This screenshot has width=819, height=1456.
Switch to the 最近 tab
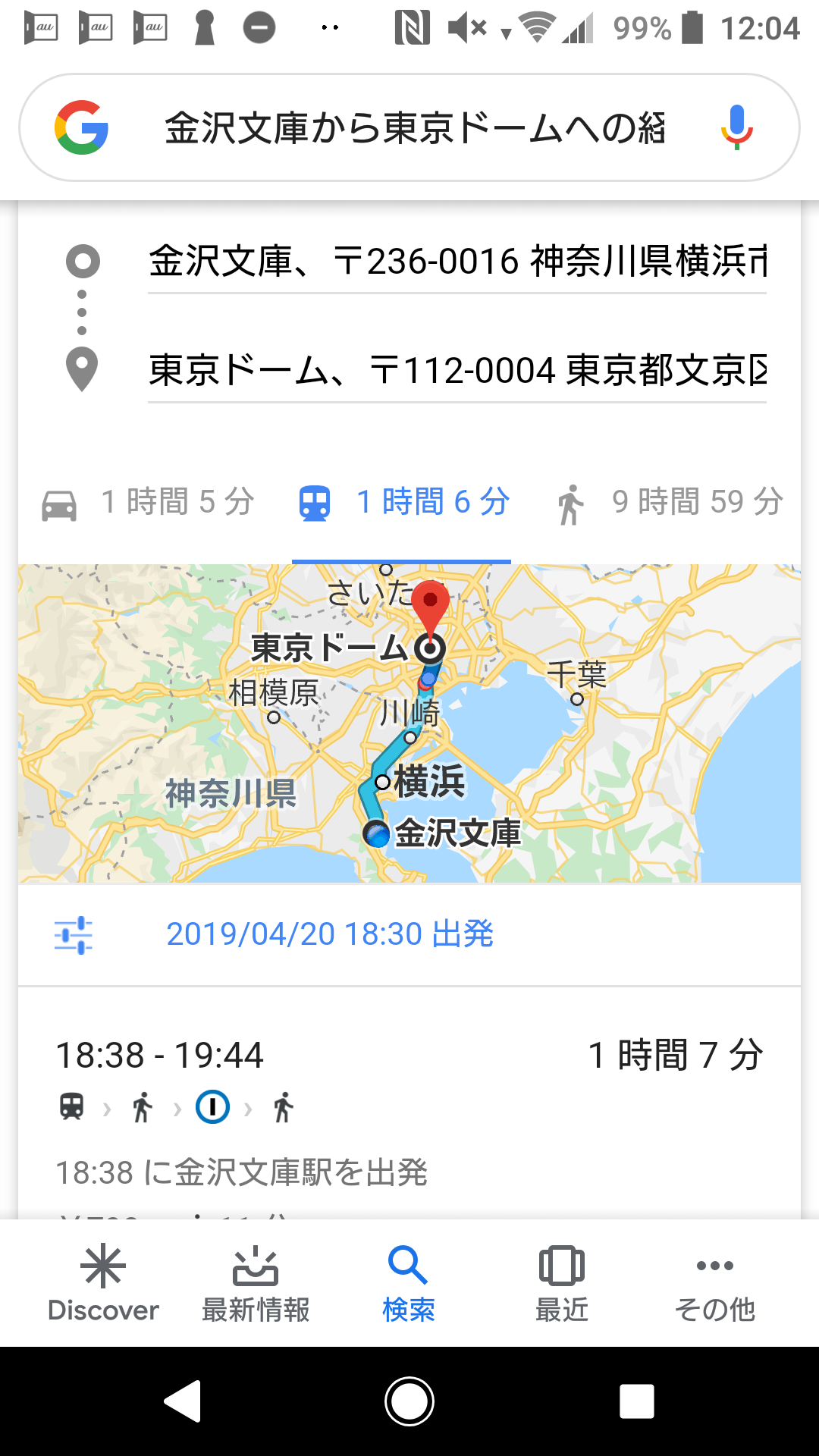561,1283
